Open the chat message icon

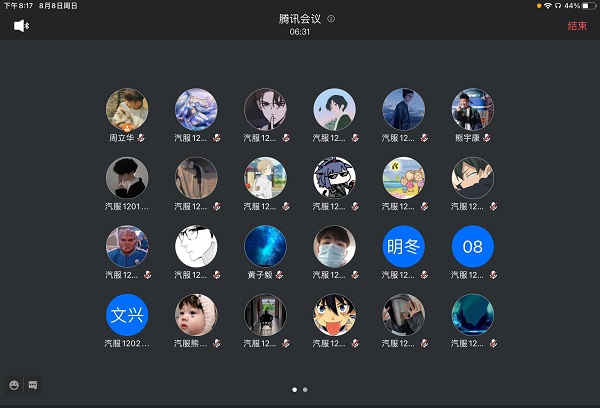33,384
